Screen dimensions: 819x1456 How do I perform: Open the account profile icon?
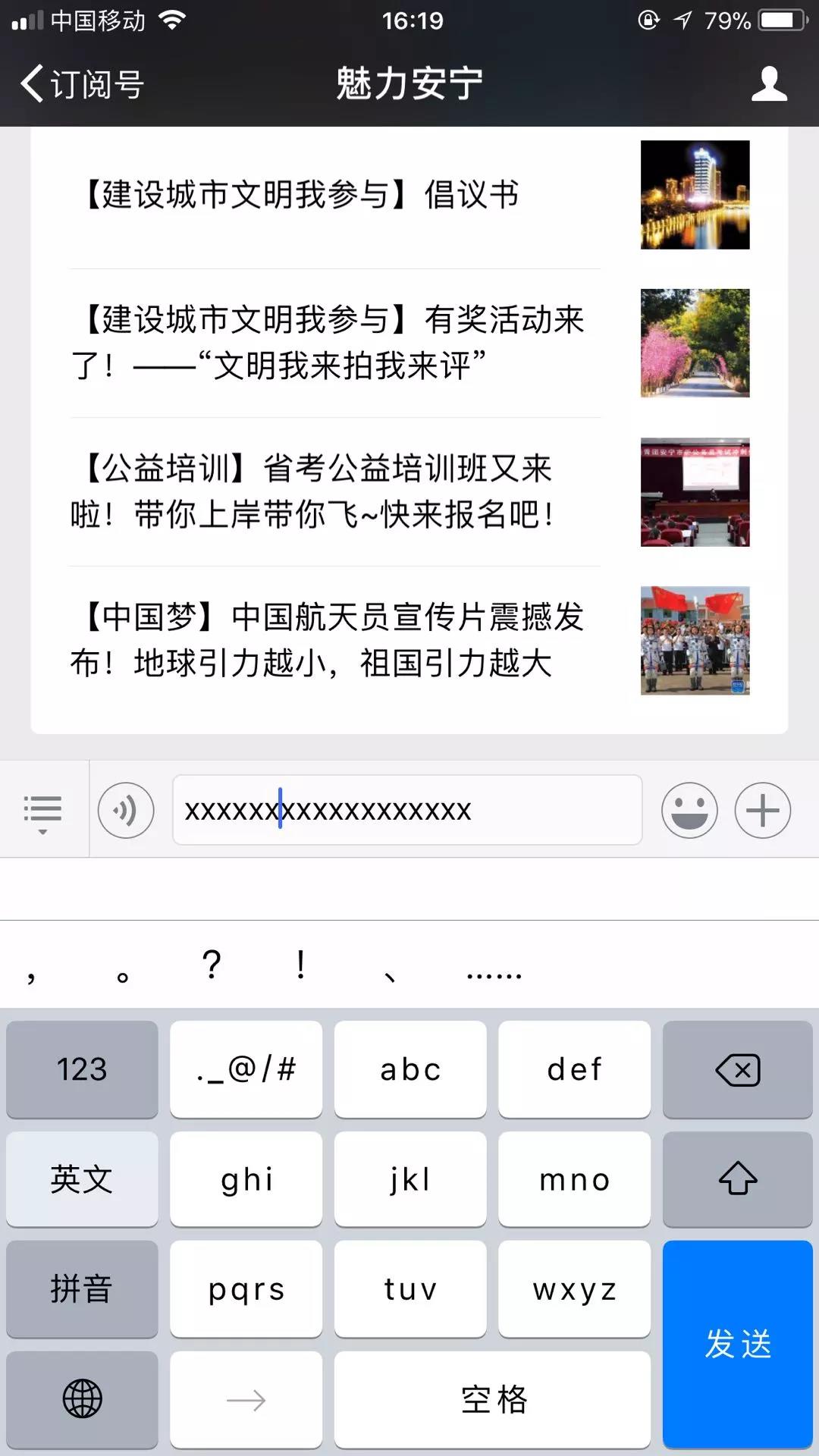(x=769, y=83)
